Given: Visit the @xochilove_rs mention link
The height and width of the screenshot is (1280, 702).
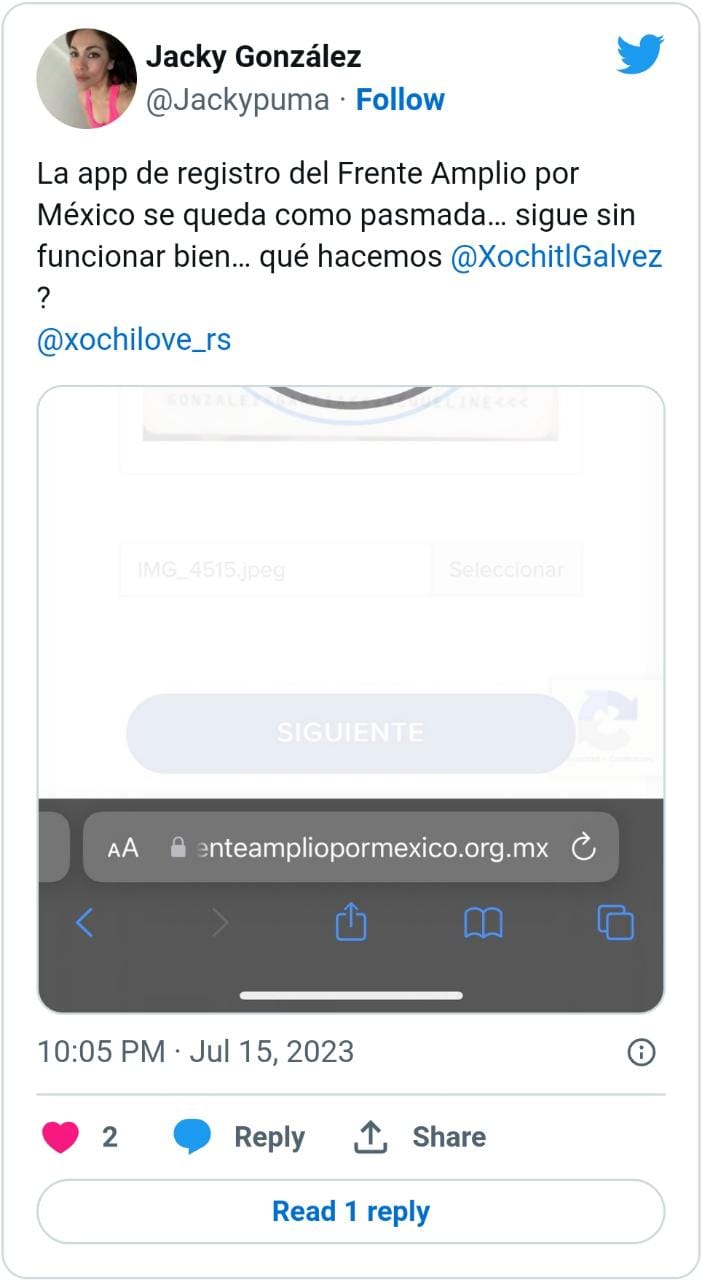Looking at the screenshot, I should coord(134,340).
